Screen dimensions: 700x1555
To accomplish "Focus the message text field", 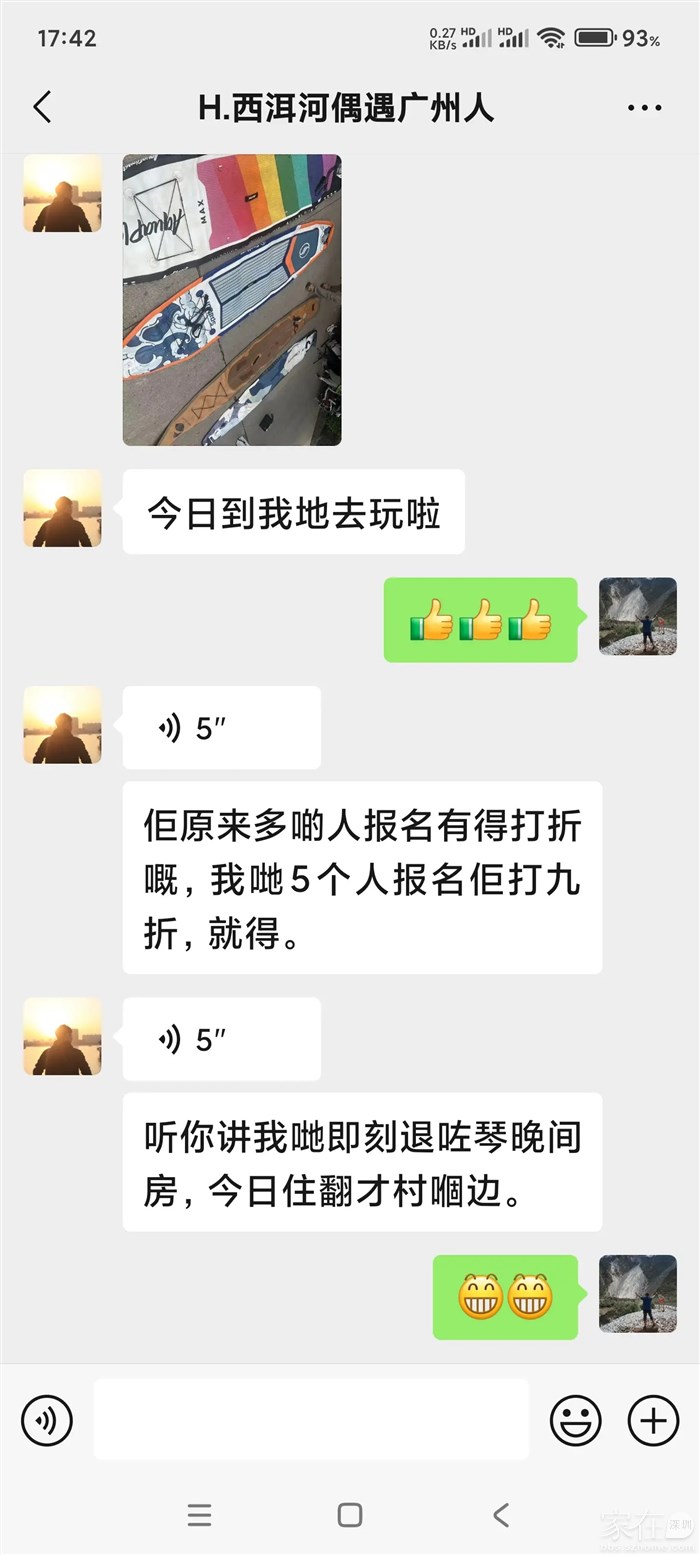I will [311, 1419].
